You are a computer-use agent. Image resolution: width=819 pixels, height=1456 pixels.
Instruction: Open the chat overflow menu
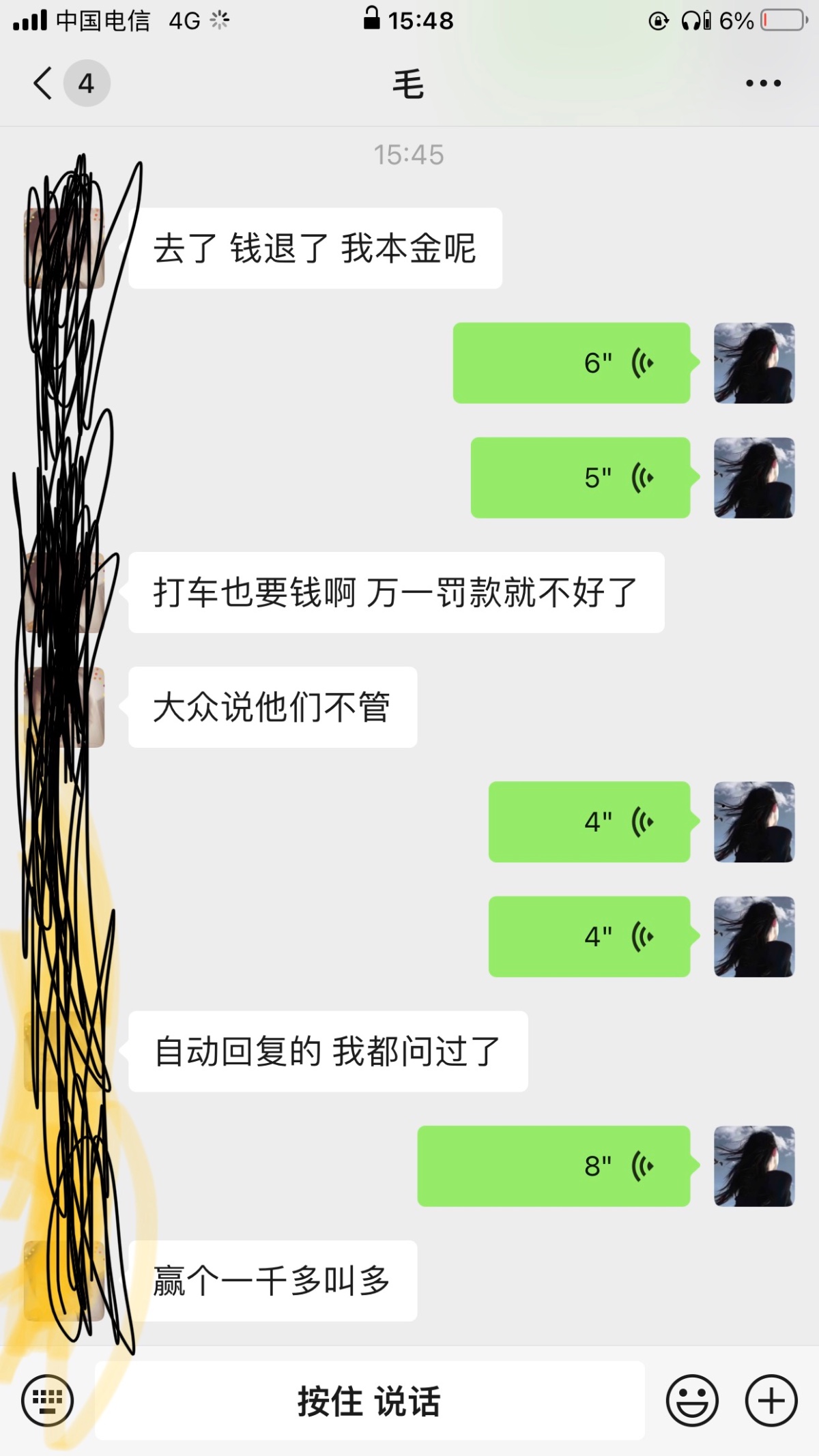pos(762,83)
